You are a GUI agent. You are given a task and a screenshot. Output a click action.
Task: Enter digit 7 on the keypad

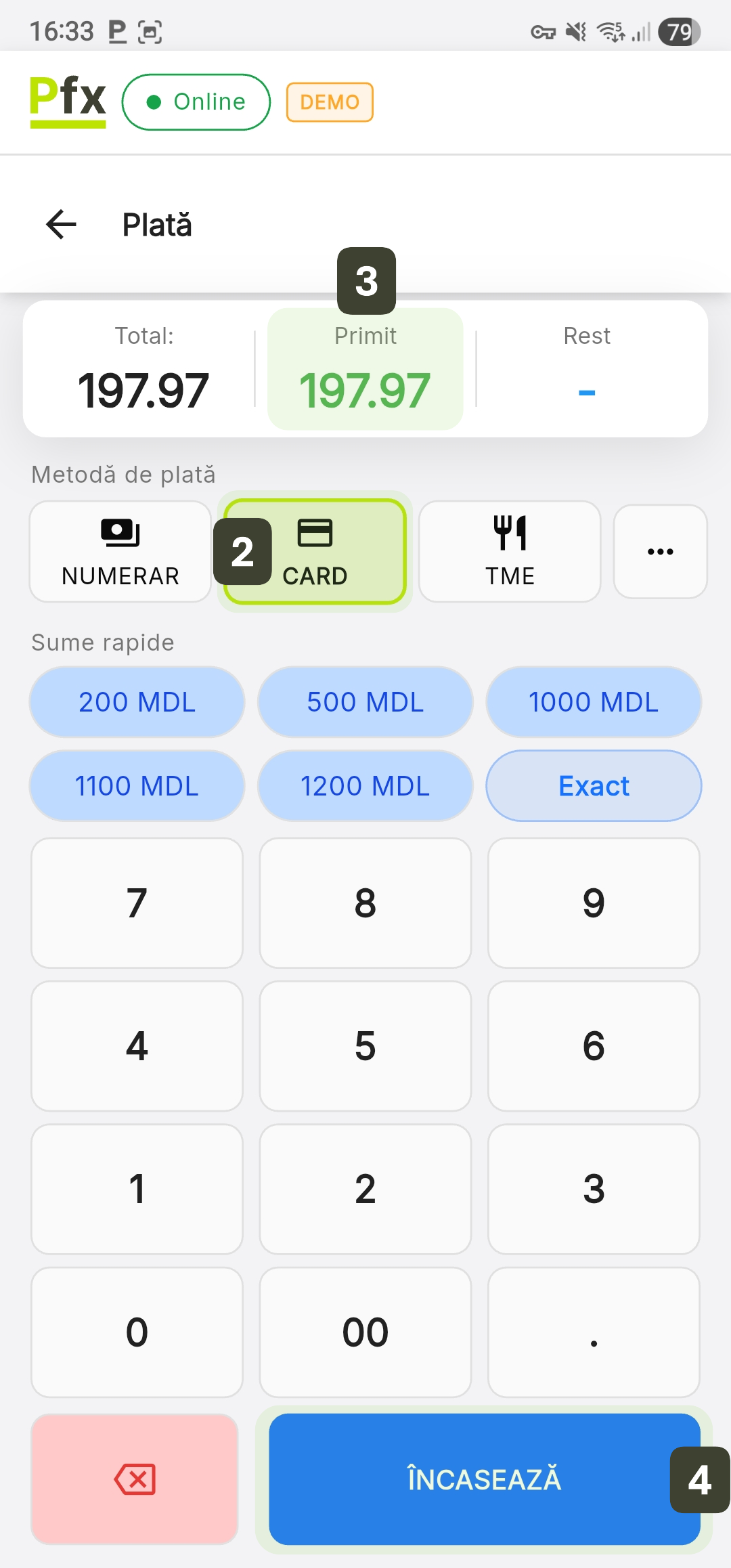coord(137,903)
